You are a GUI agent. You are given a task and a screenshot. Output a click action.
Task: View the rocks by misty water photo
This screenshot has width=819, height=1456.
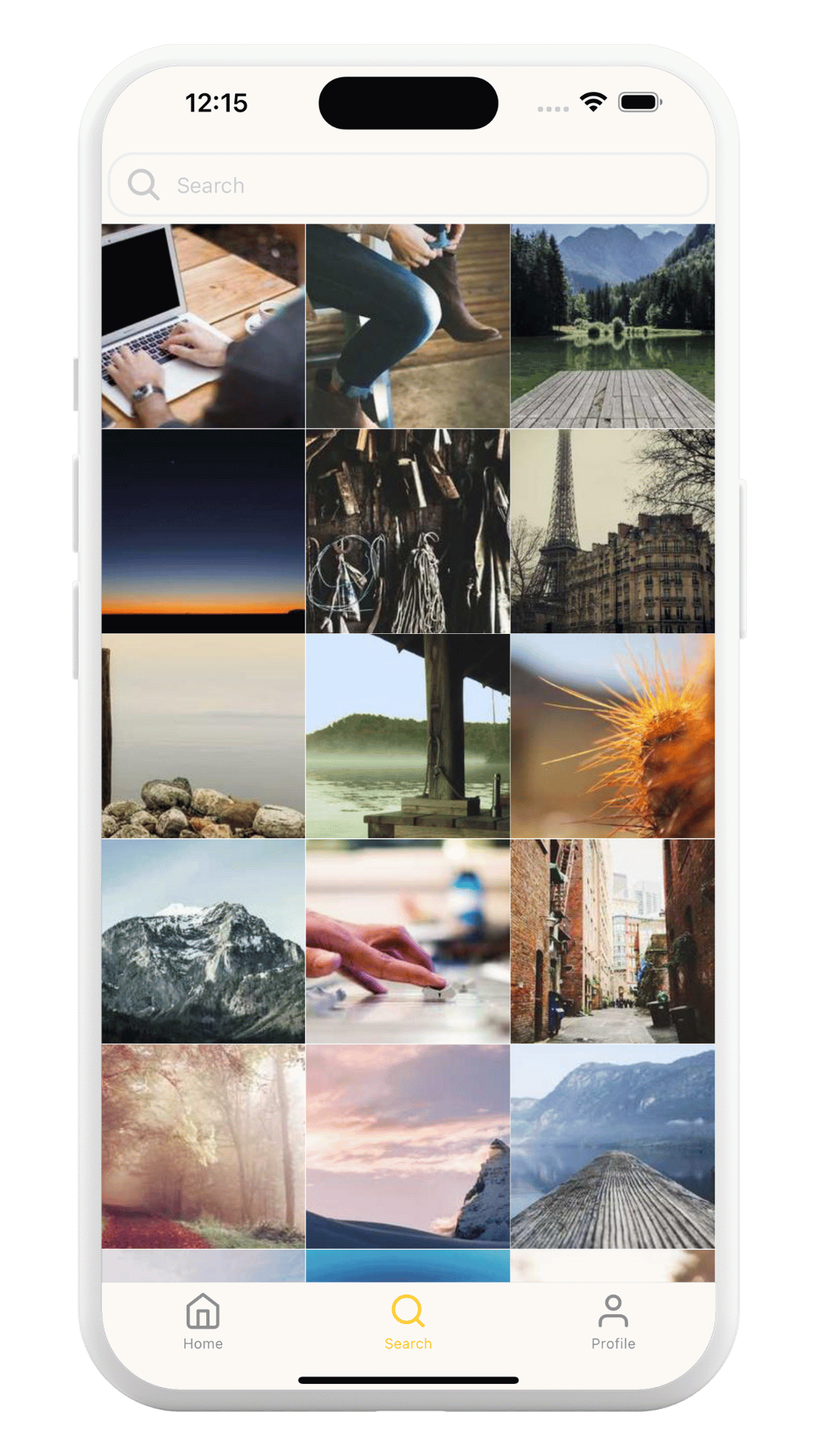[203, 736]
